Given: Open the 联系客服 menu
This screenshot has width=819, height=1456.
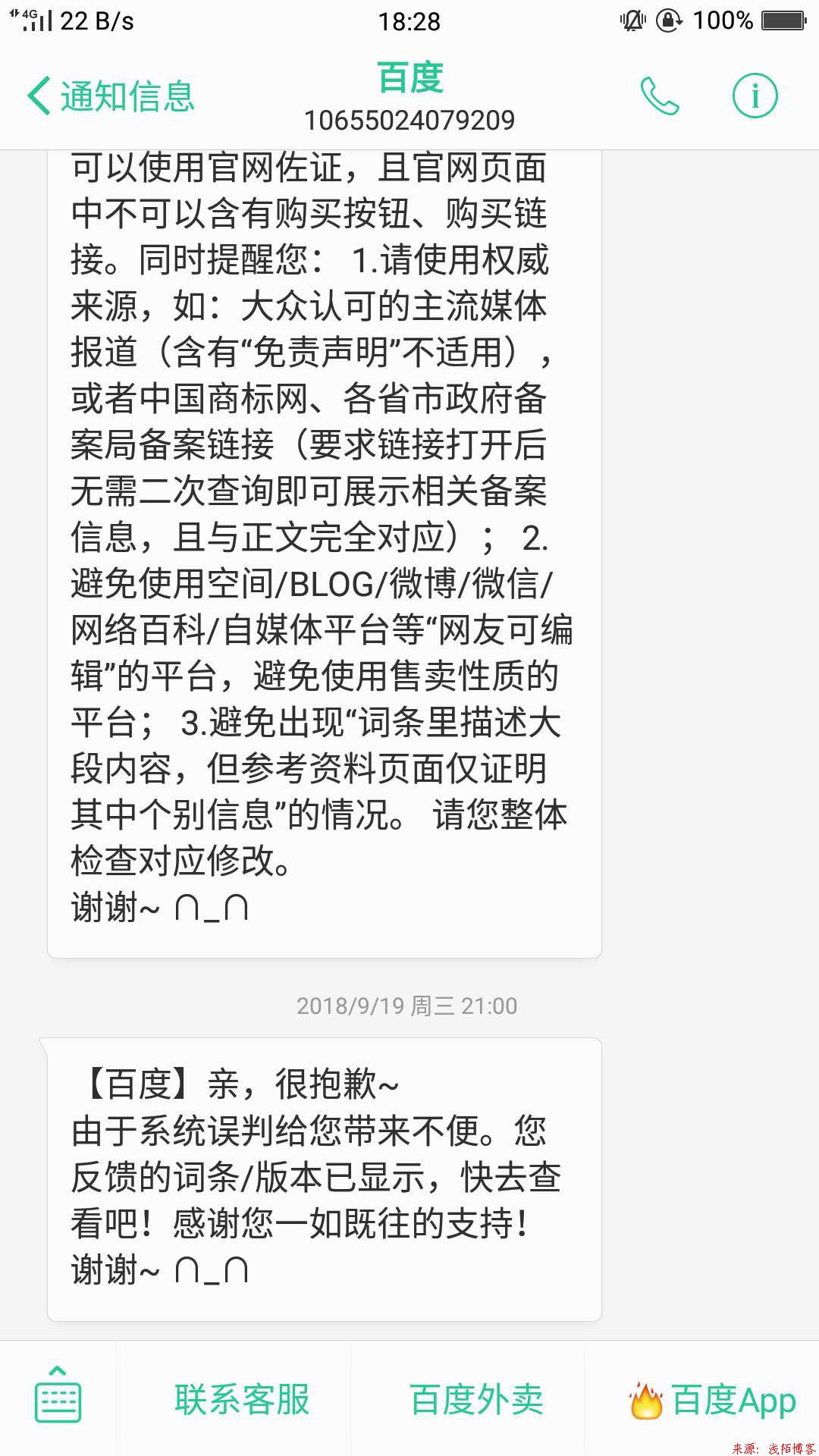Looking at the screenshot, I should 242,1399.
